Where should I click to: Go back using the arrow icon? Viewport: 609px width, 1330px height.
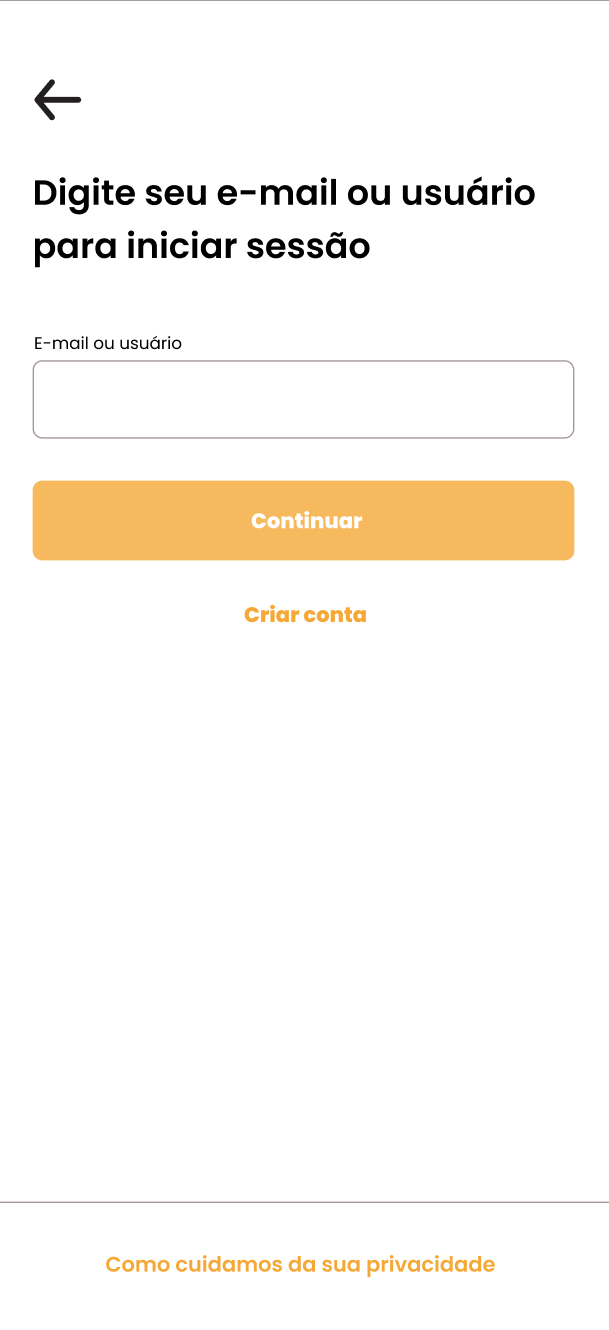coord(57,100)
